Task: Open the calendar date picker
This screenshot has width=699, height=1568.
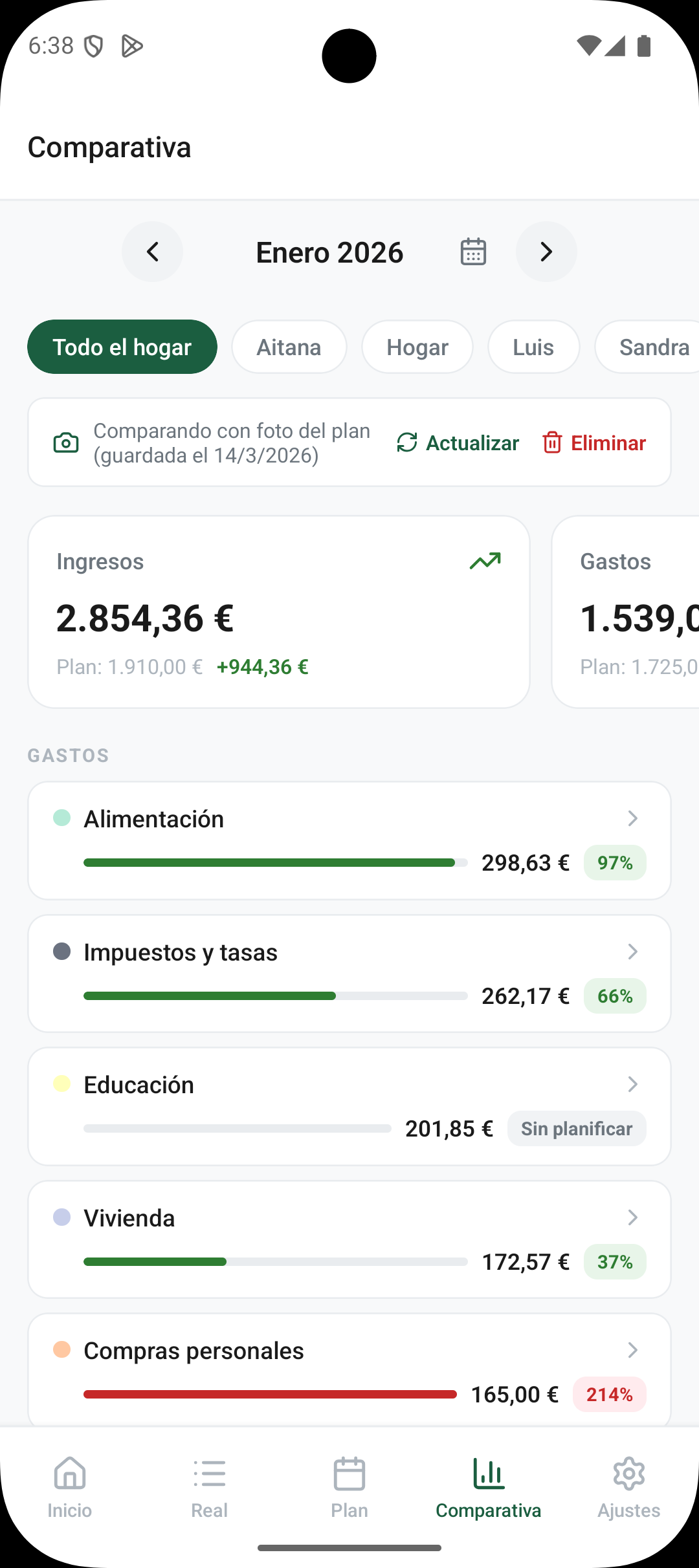Action: click(473, 252)
